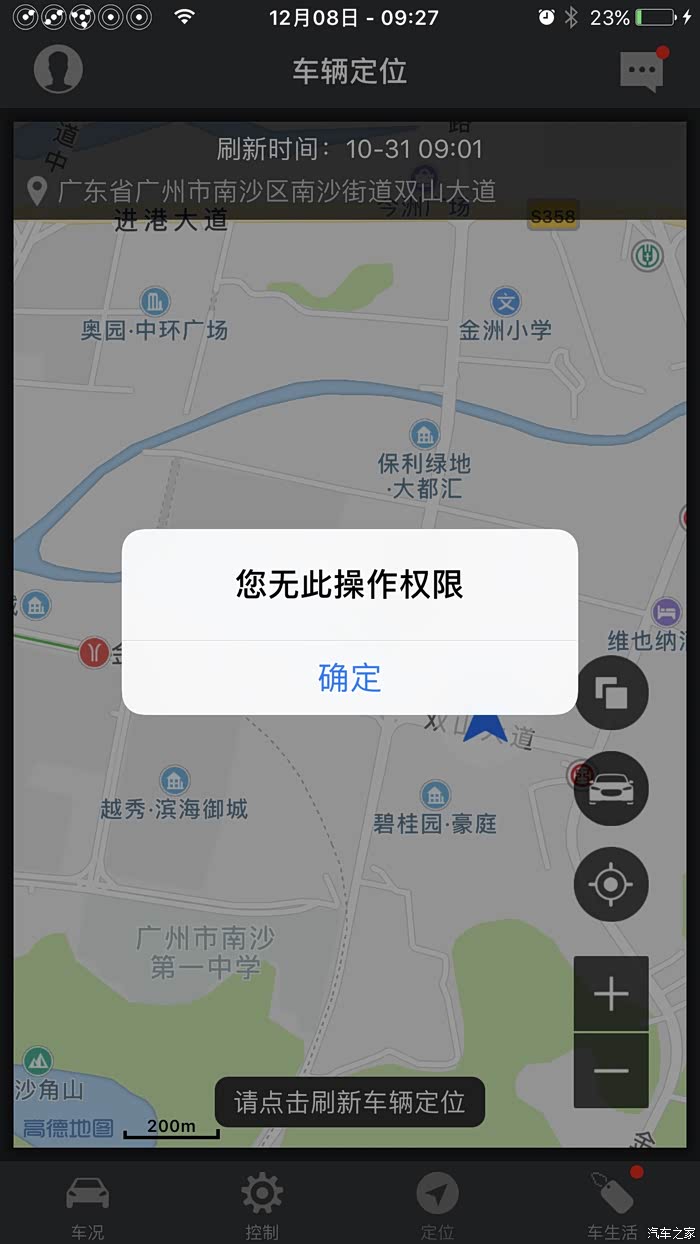Zoom out the map with minus
This screenshot has height=1244, width=700.
(611, 1070)
